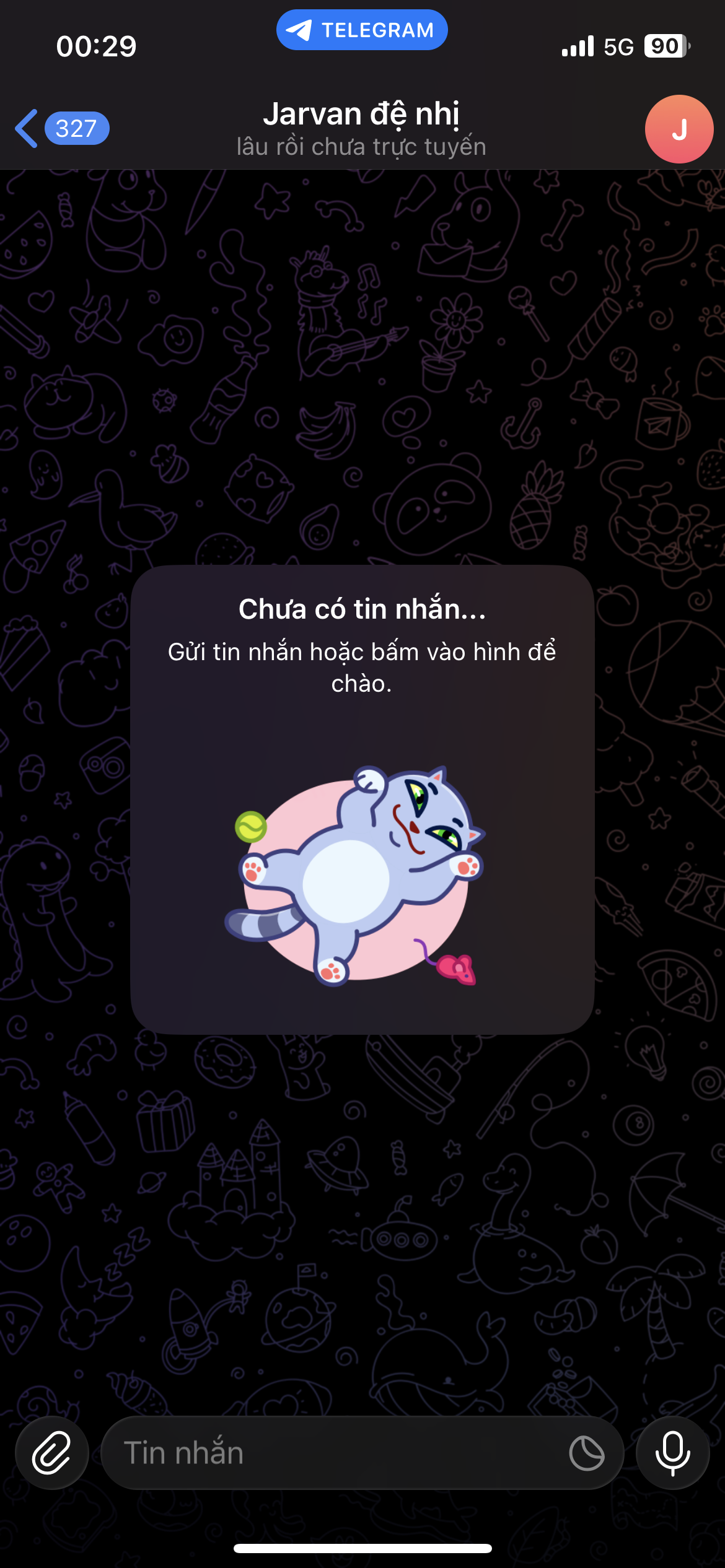Focus the Tin nhắn message field
Viewport: 725px width, 1568px height.
coord(335,1452)
